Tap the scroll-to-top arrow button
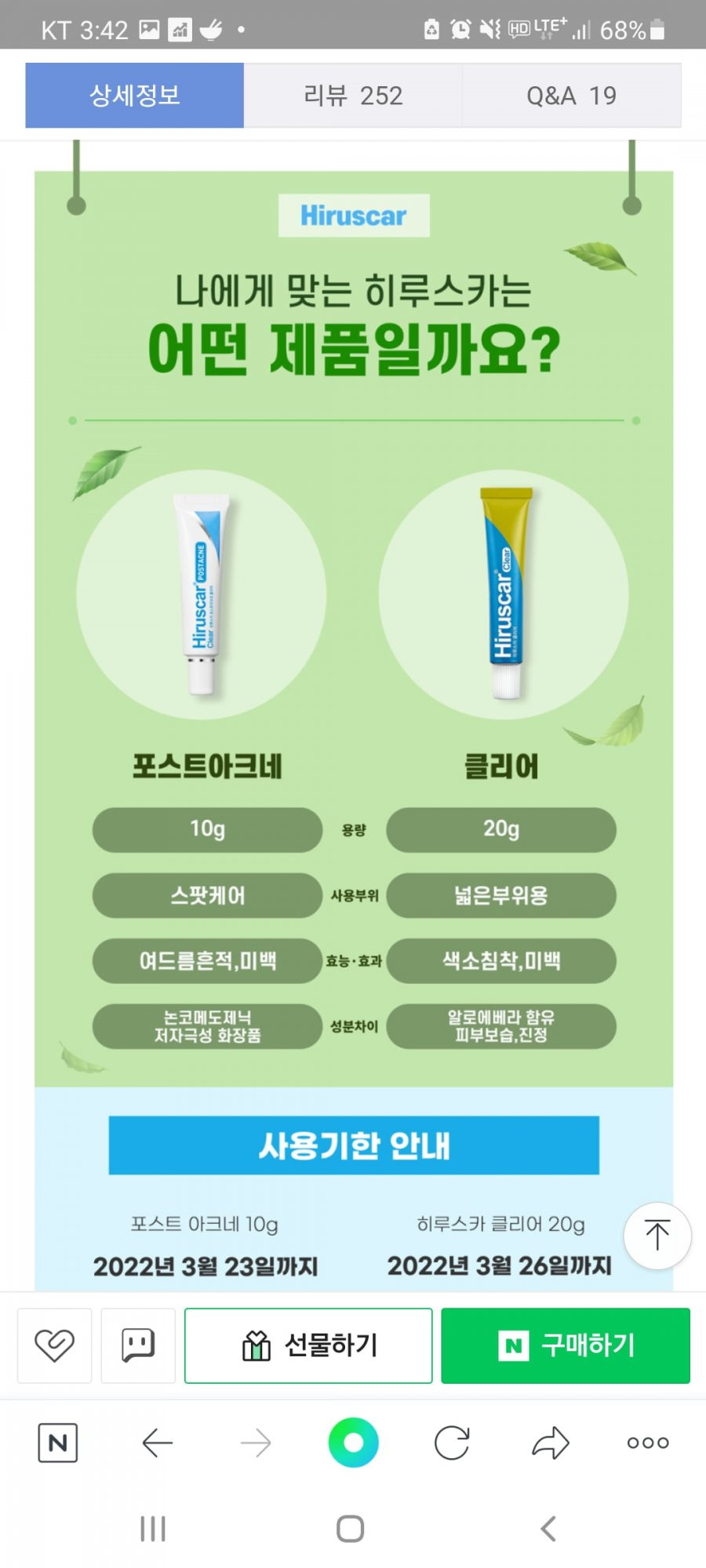The image size is (706, 1568). tap(657, 1236)
